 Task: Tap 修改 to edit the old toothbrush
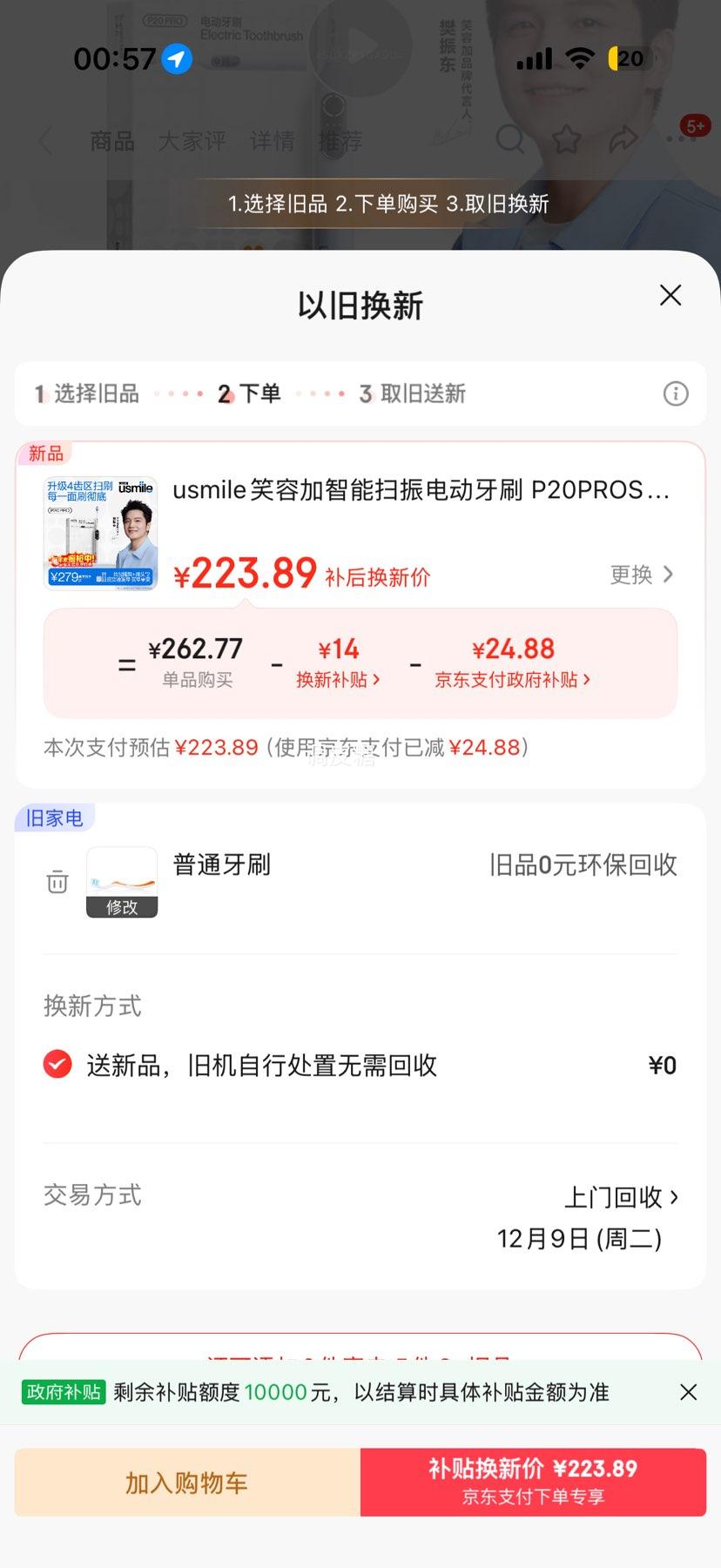point(121,908)
